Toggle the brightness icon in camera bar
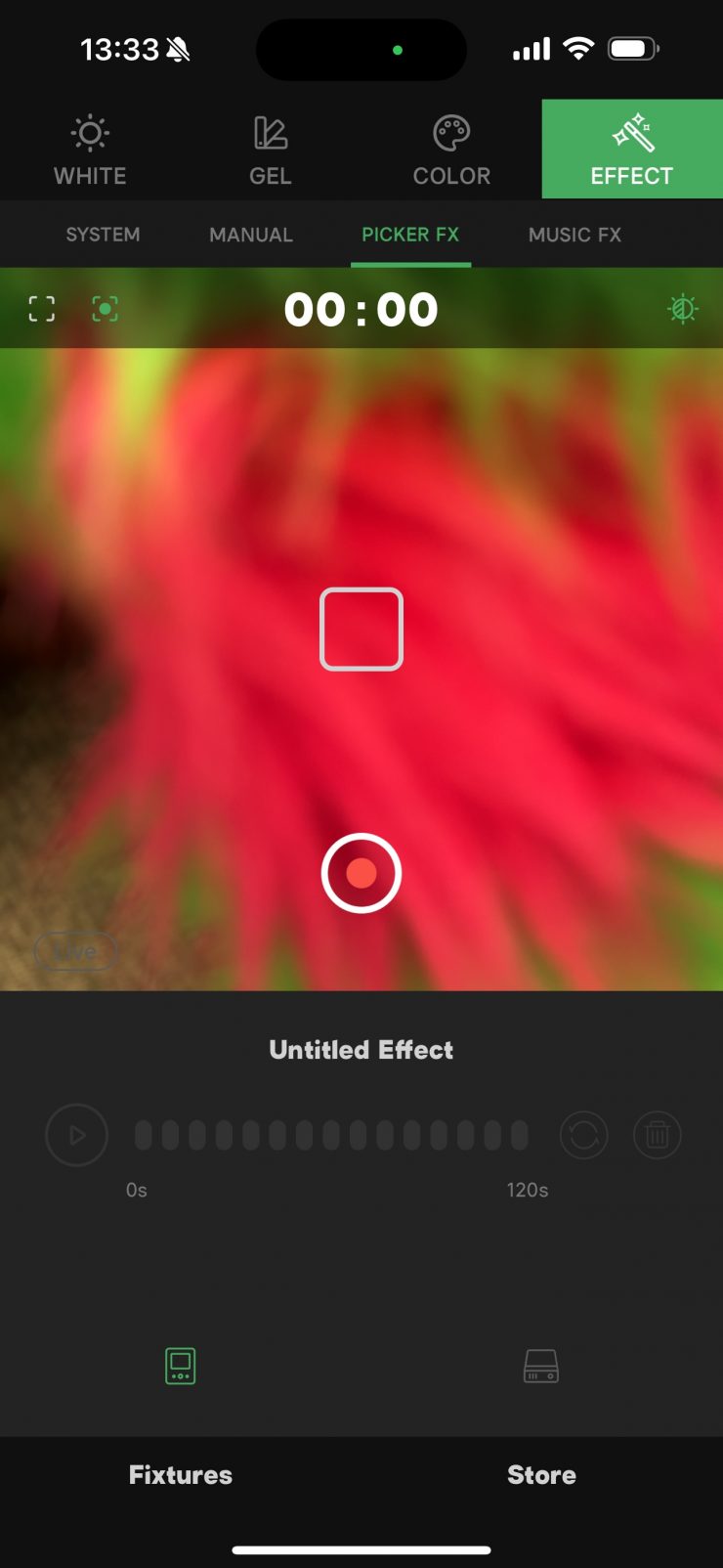Image resolution: width=723 pixels, height=1568 pixels. (682, 310)
